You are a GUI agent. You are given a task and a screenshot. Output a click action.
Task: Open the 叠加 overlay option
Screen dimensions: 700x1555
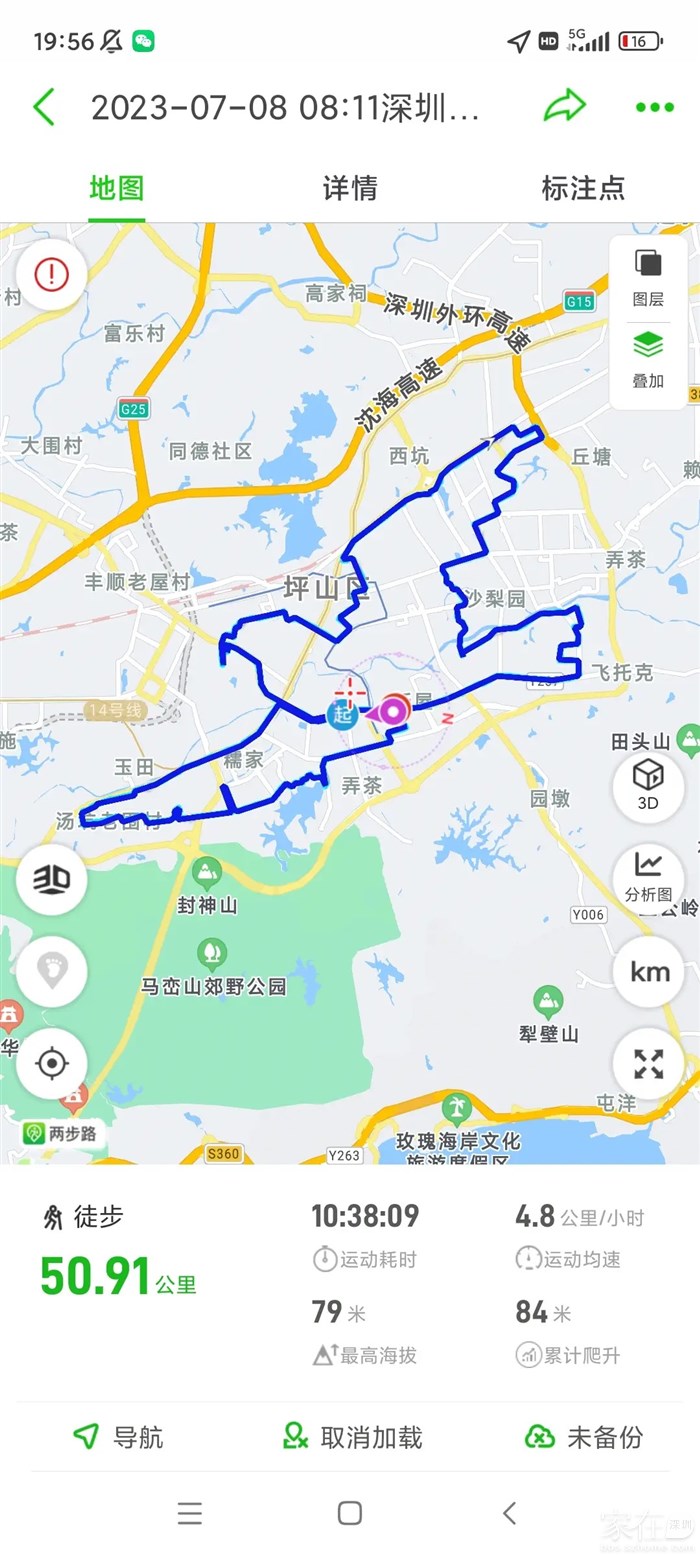[x=648, y=360]
